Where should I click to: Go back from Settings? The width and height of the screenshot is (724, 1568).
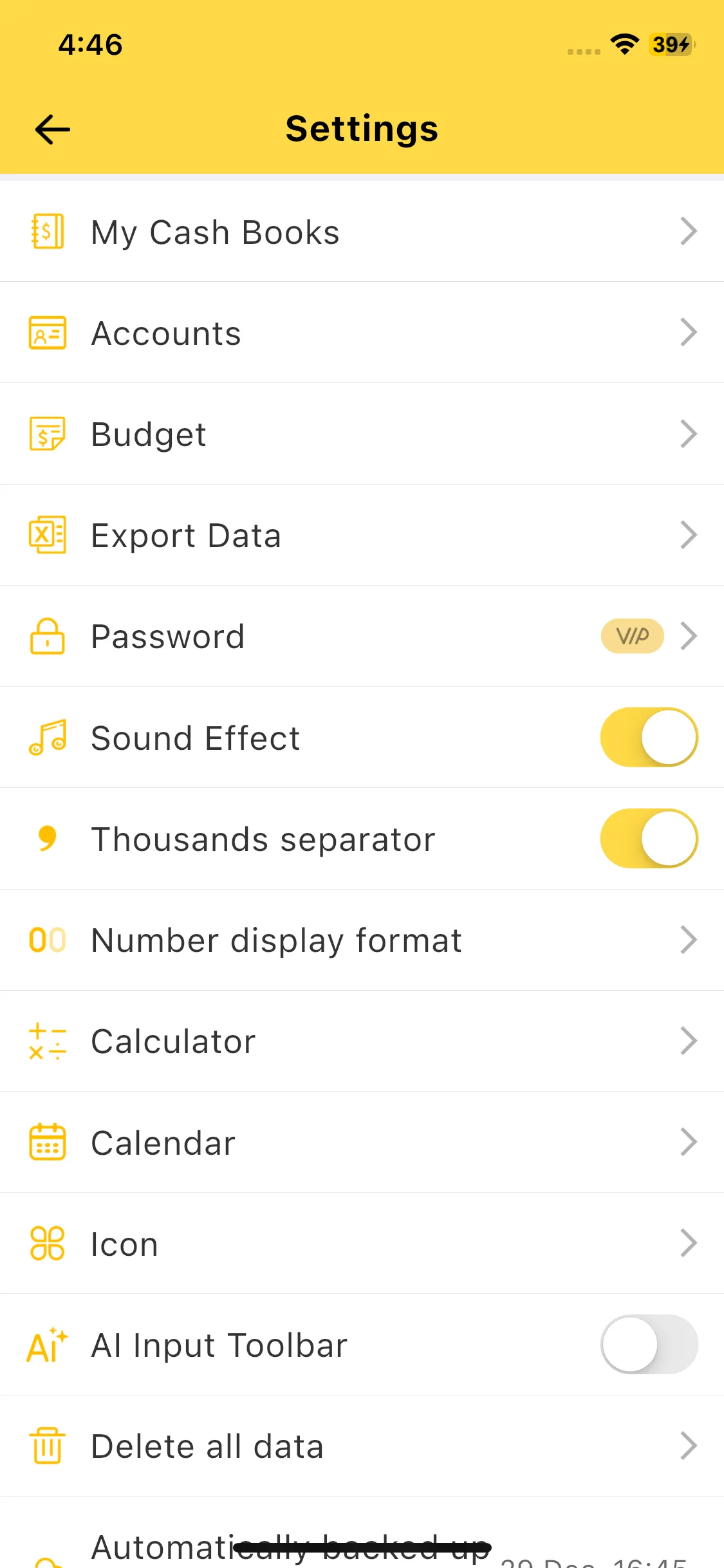click(x=53, y=129)
